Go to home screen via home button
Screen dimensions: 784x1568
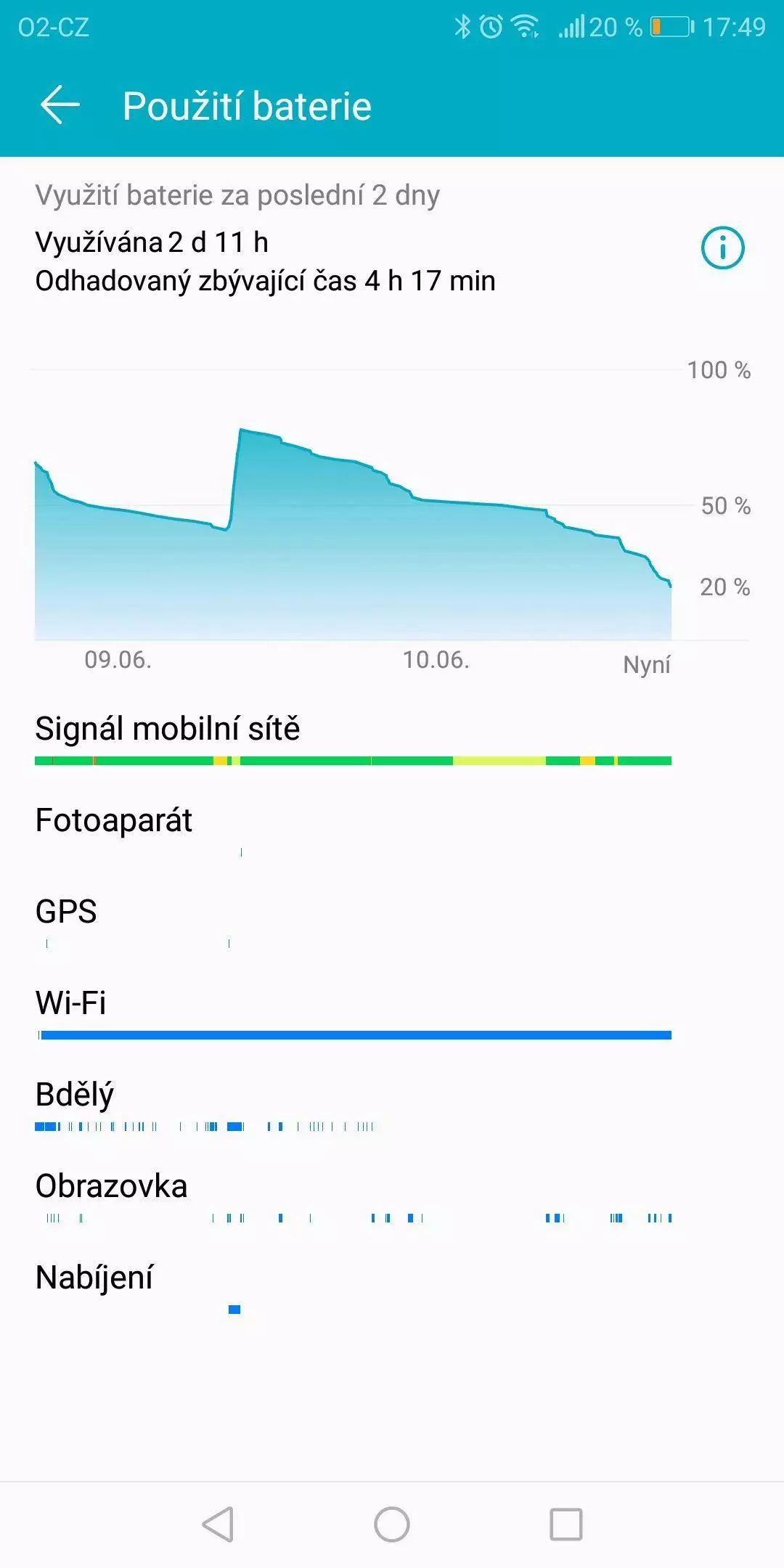392,1524
